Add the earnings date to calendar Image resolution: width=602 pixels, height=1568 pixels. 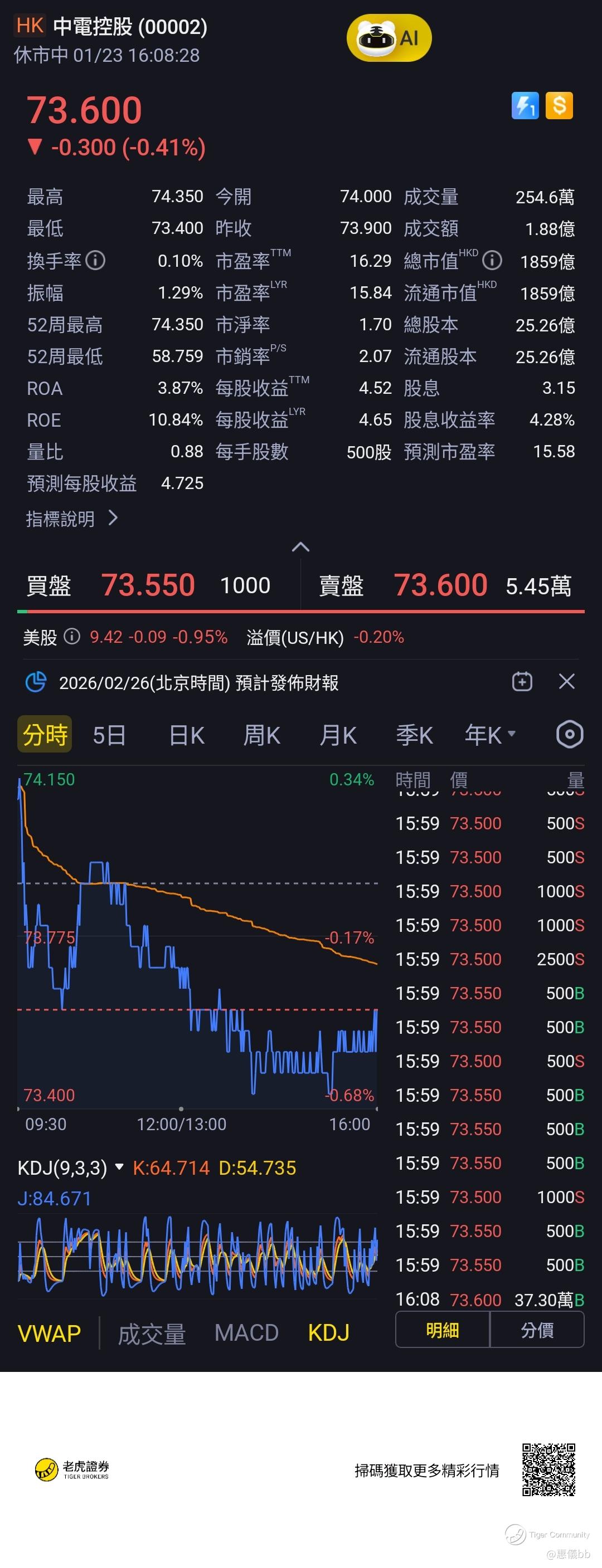[x=522, y=682]
